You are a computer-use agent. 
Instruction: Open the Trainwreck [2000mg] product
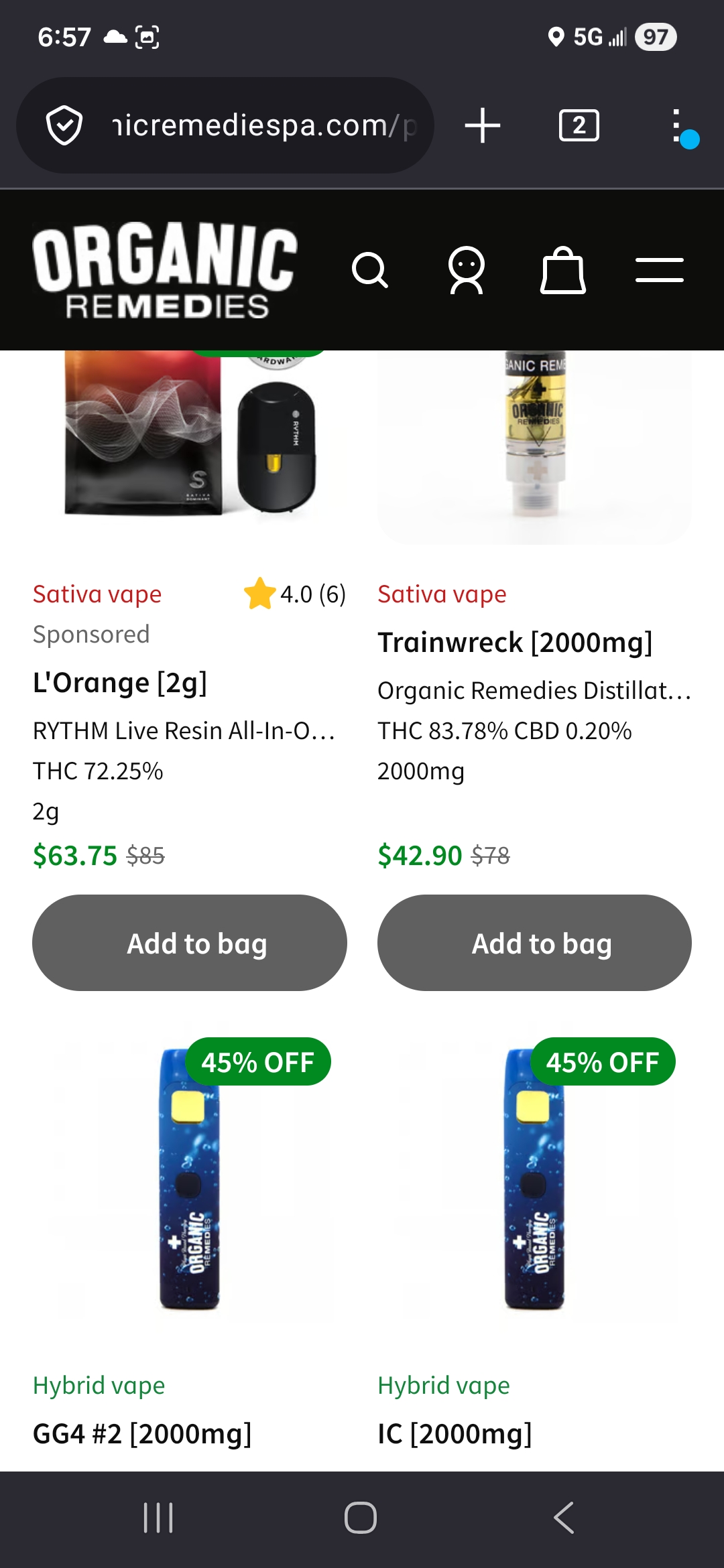tap(515, 643)
